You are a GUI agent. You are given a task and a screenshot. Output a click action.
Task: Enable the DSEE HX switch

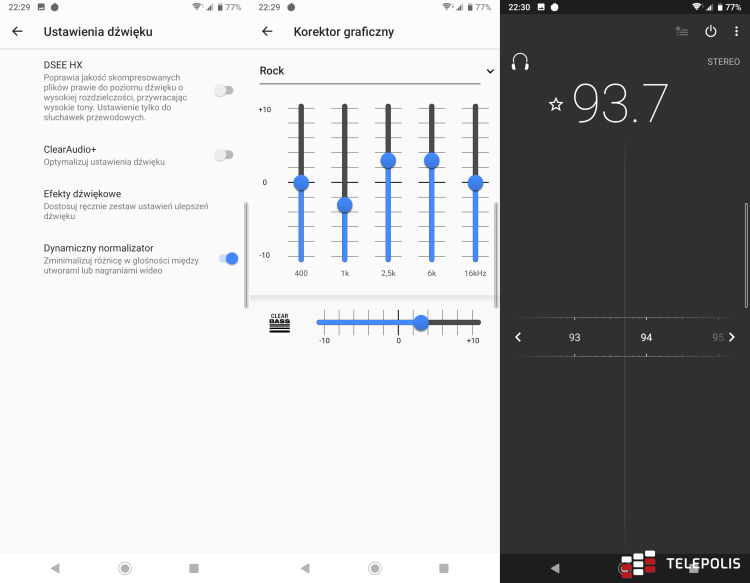point(225,90)
